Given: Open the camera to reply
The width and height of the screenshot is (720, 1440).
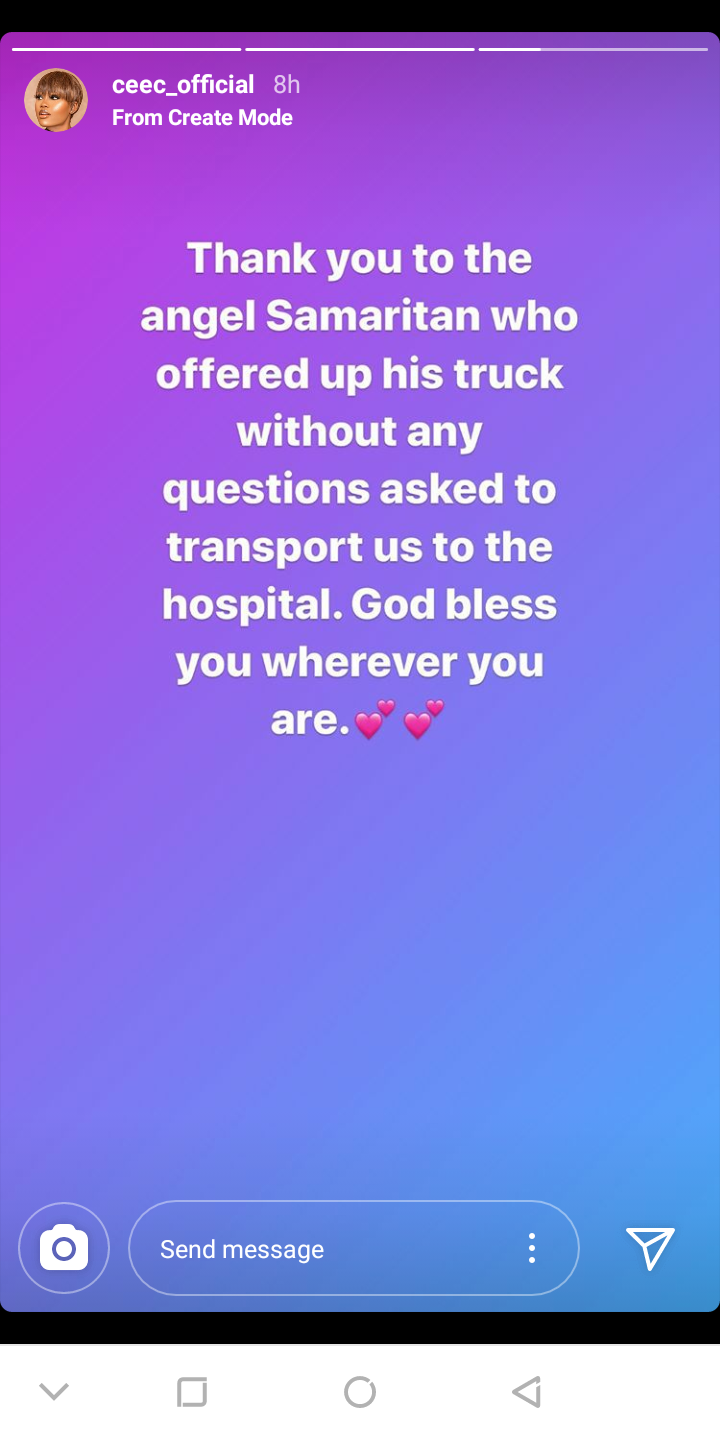Looking at the screenshot, I should [64, 1248].
